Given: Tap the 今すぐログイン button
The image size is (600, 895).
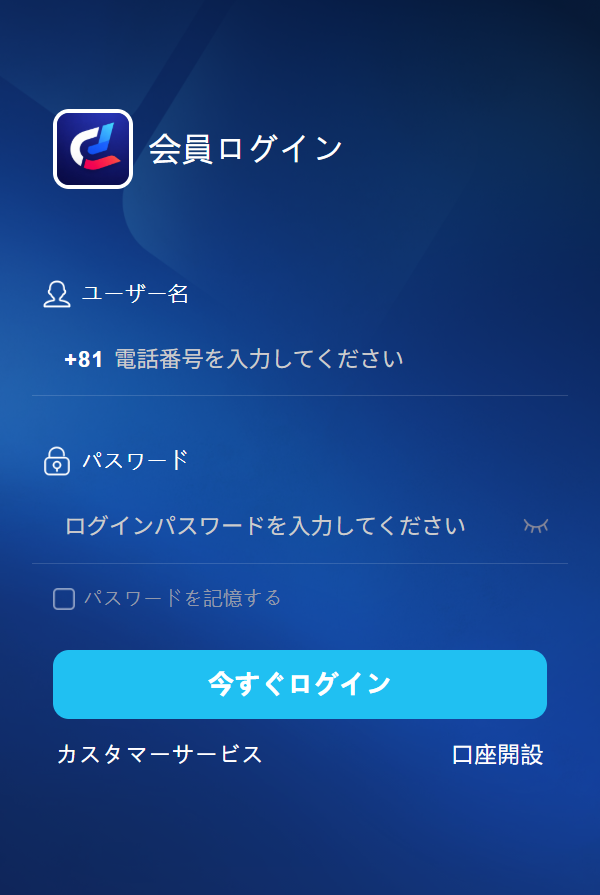Looking at the screenshot, I should 300,684.
